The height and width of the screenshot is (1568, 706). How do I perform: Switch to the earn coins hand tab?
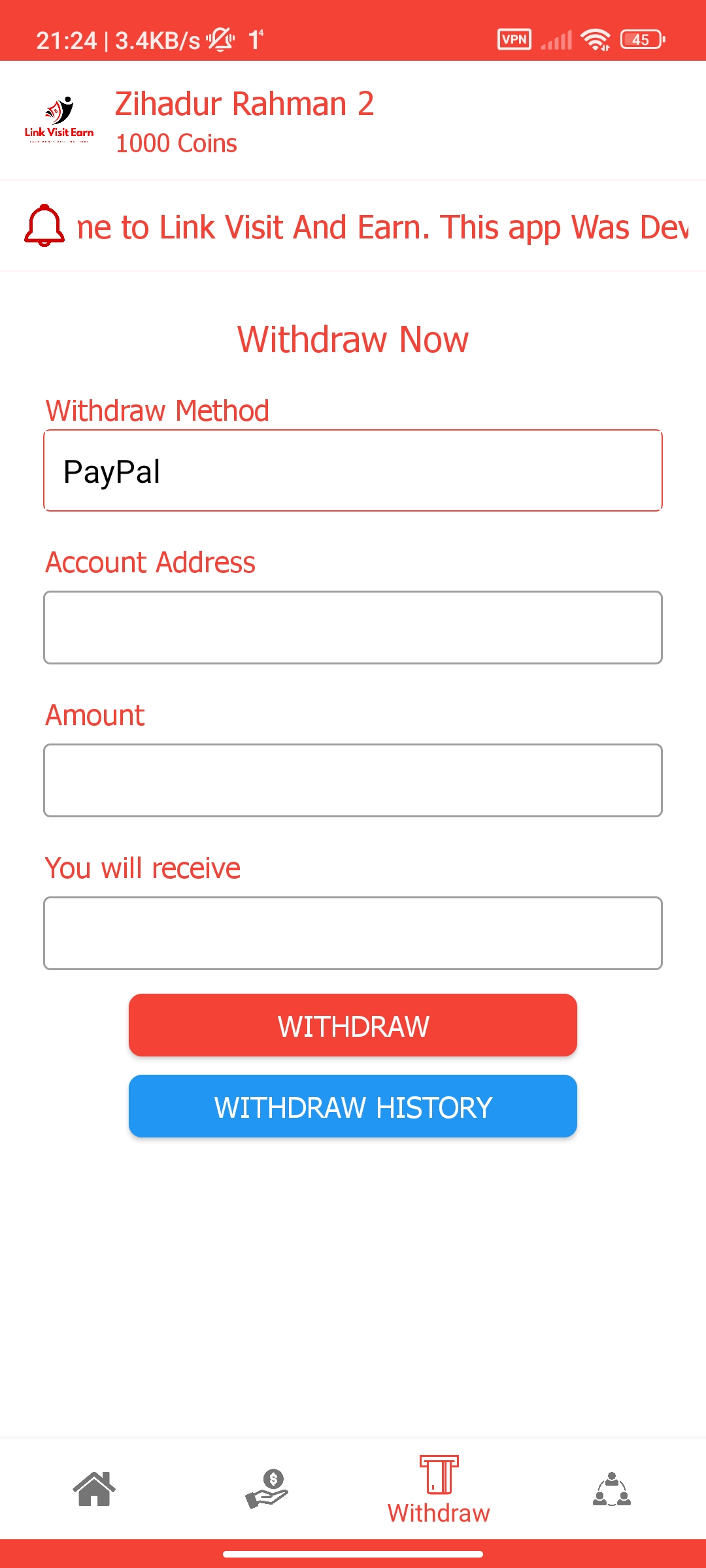[x=267, y=1489]
